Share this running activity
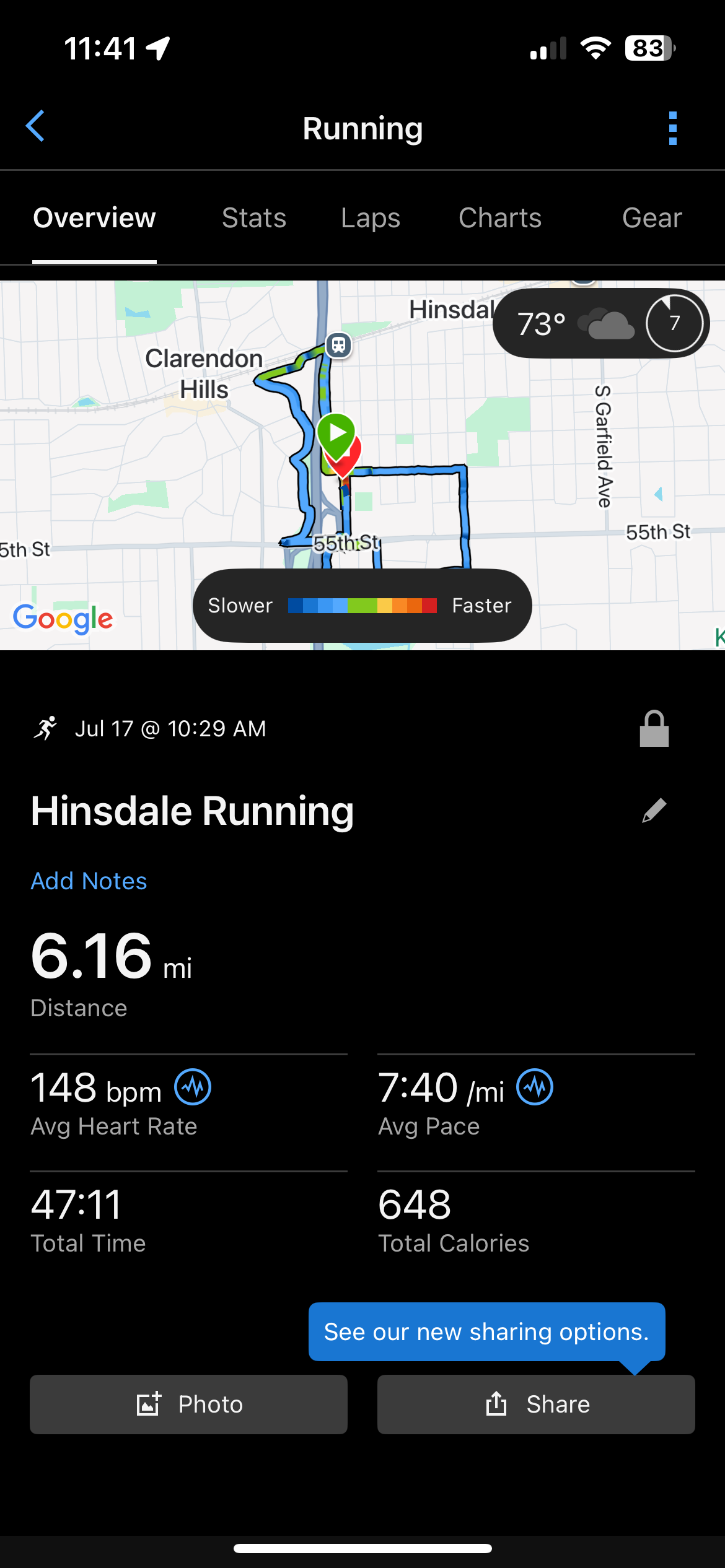725x1568 pixels. (536, 1404)
